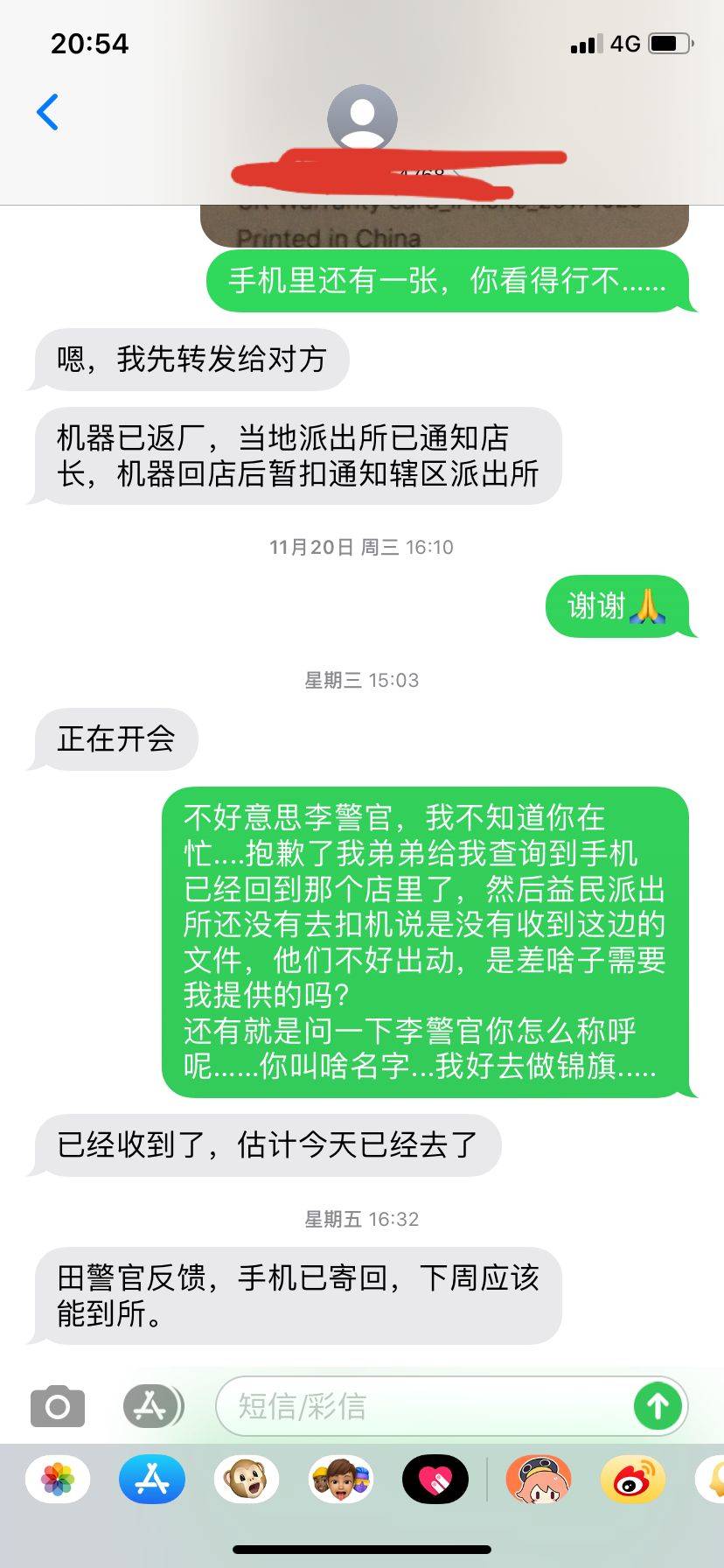The height and width of the screenshot is (1568, 724).
Task: Open the Memoji stickers app
Action: point(341,1480)
